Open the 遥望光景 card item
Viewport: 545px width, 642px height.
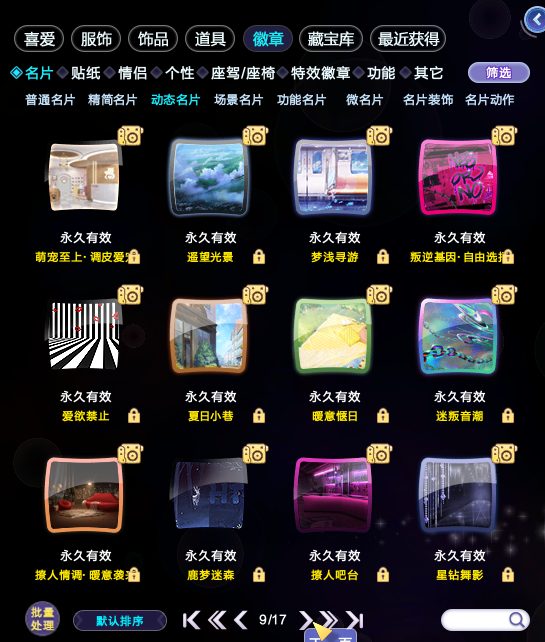click(x=210, y=177)
